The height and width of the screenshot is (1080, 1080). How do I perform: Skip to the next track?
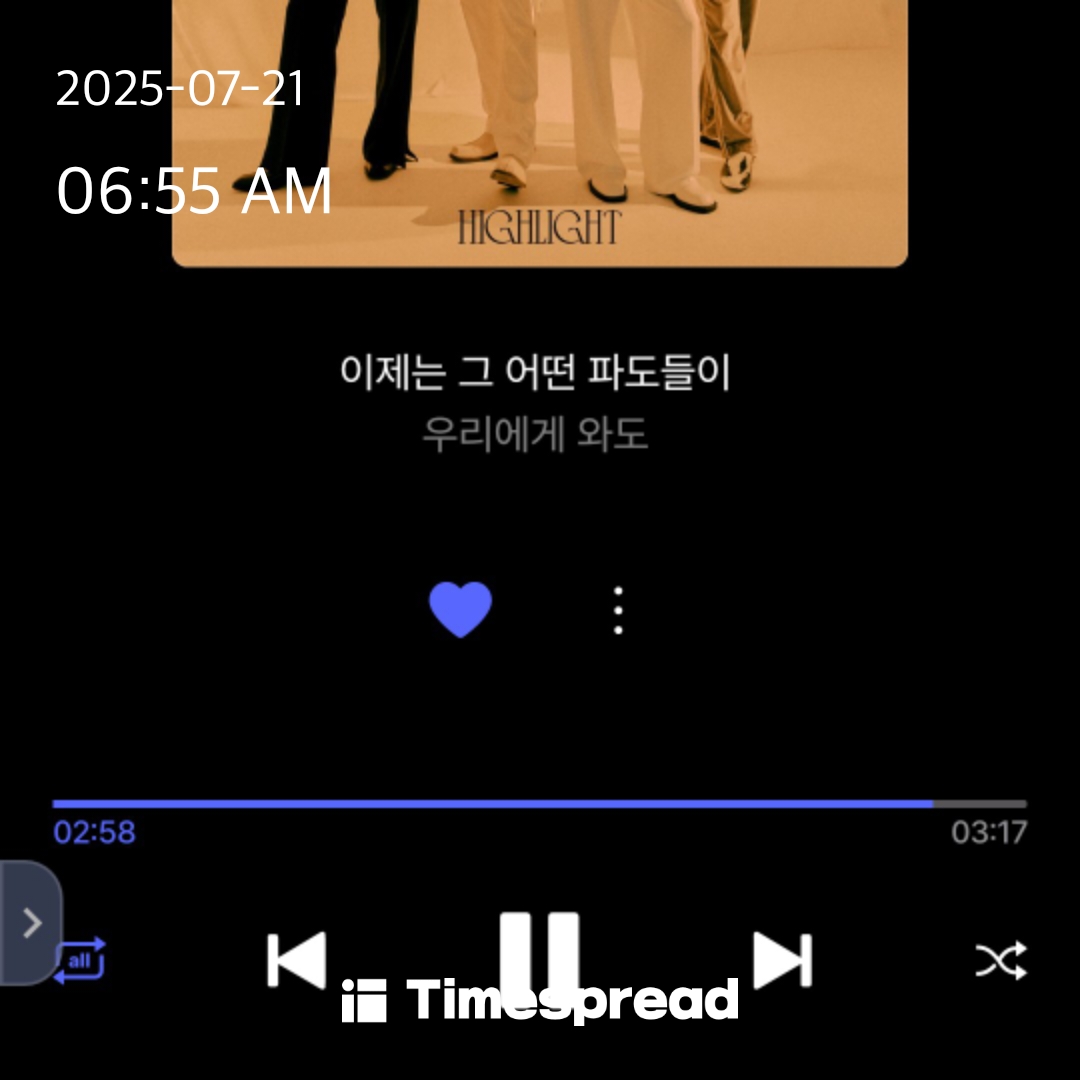coord(782,961)
